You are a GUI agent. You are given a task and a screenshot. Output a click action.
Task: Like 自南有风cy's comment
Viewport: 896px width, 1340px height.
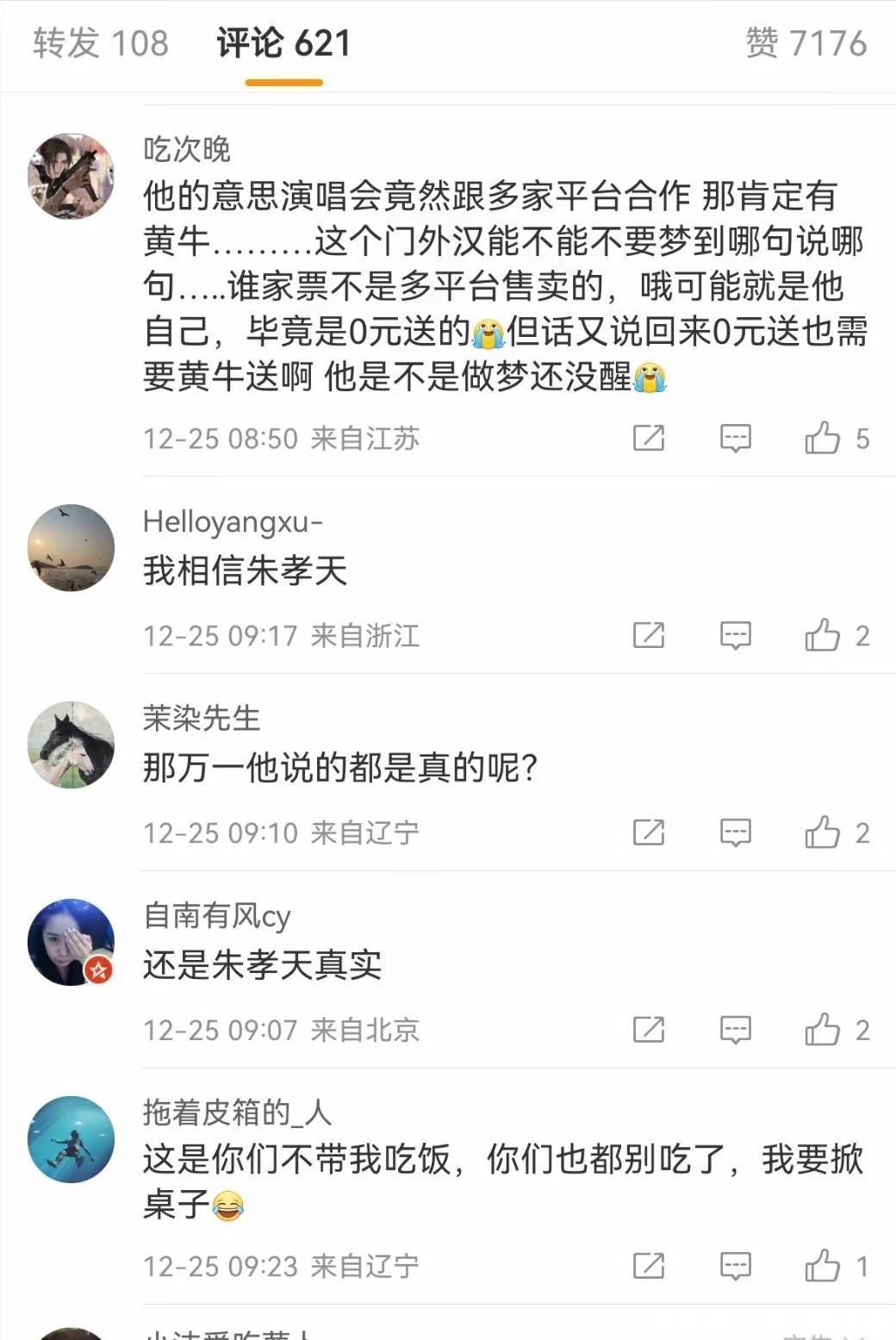coord(823,1031)
